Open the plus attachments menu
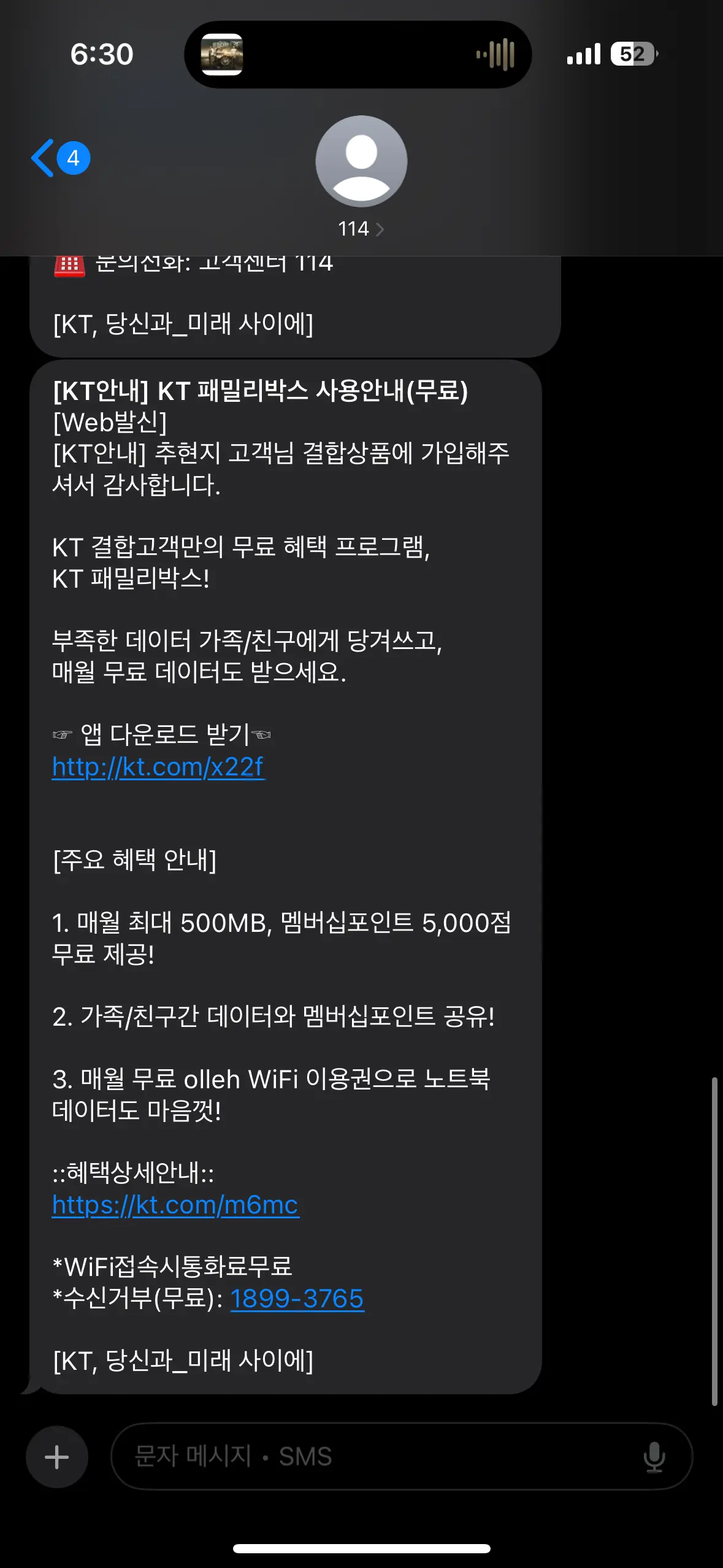The image size is (723, 1568). [x=57, y=1457]
